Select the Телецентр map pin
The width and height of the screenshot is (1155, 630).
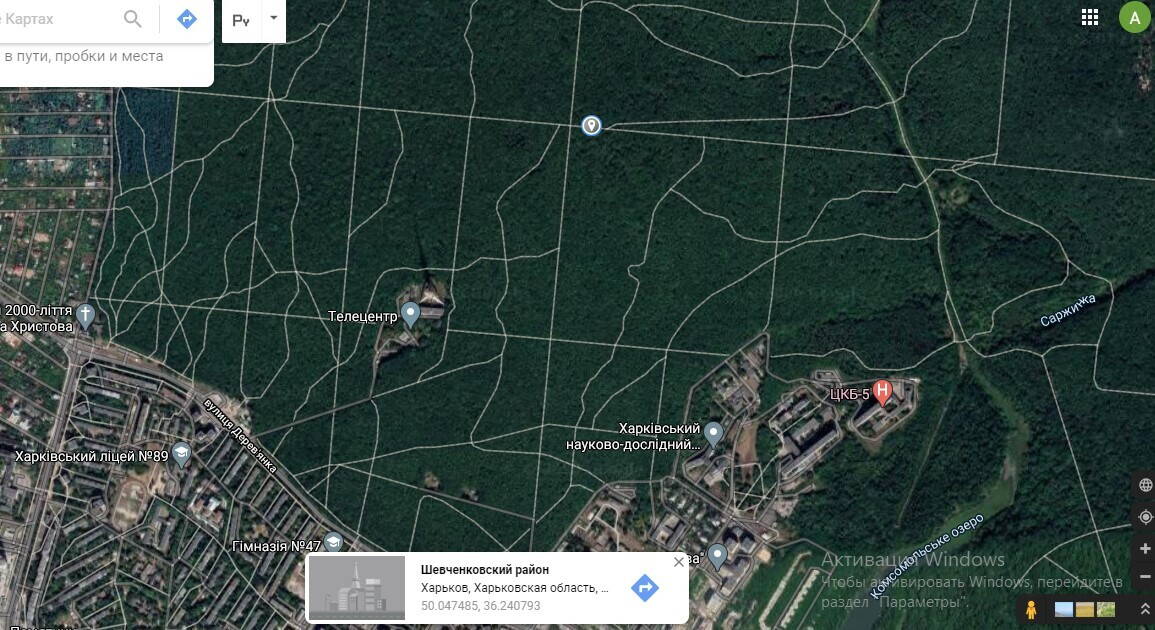click(x=410, y=315)
